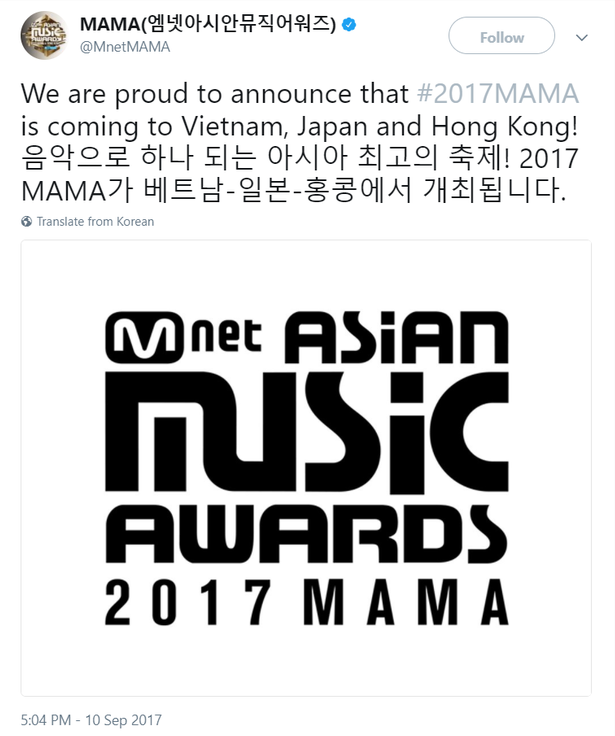This screenshot has height=736, width=615.
Task: Translate the tweet from Korean
Action: tap(95, 221)
